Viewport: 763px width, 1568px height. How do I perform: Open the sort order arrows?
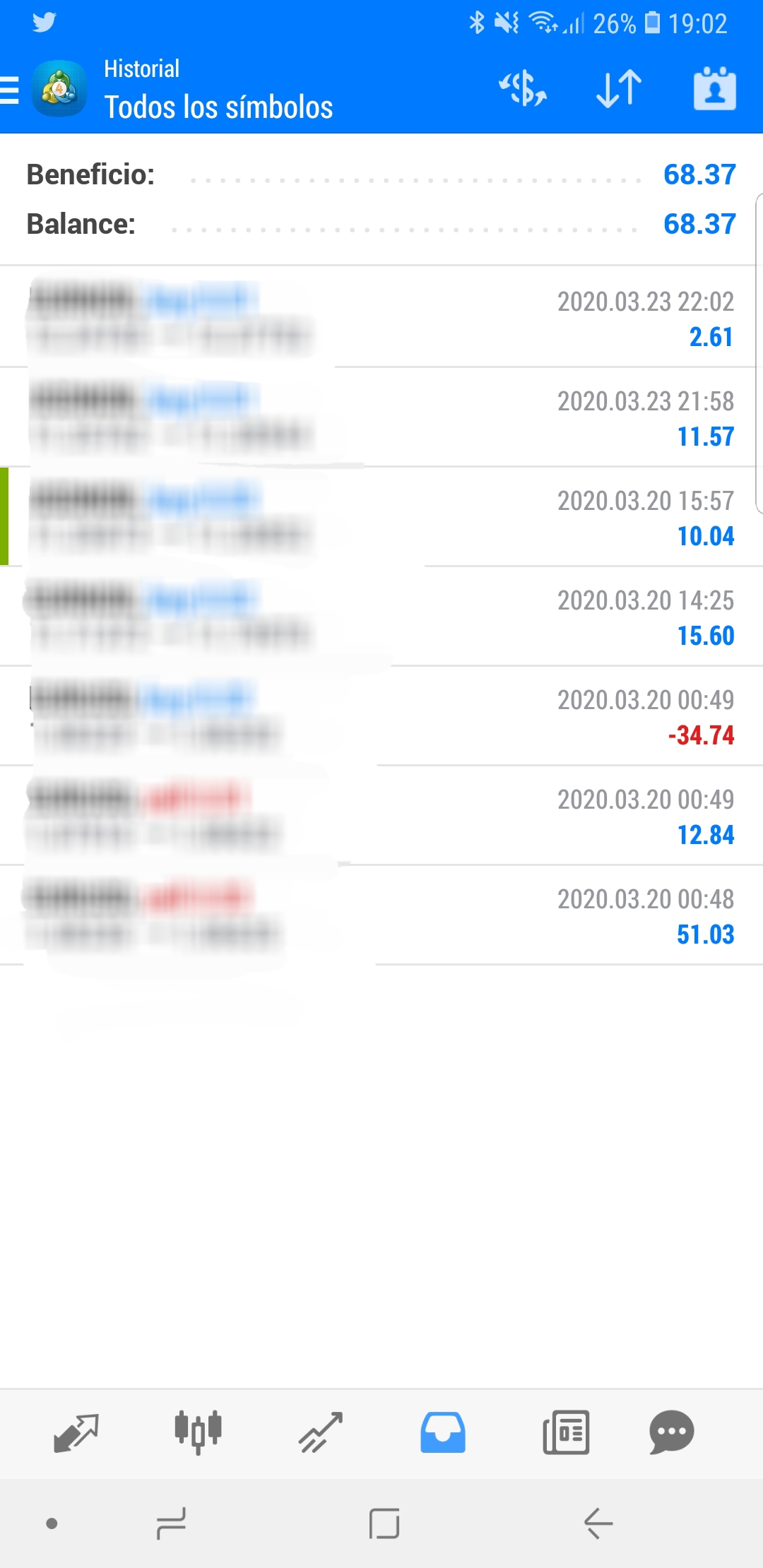point(619,90)
